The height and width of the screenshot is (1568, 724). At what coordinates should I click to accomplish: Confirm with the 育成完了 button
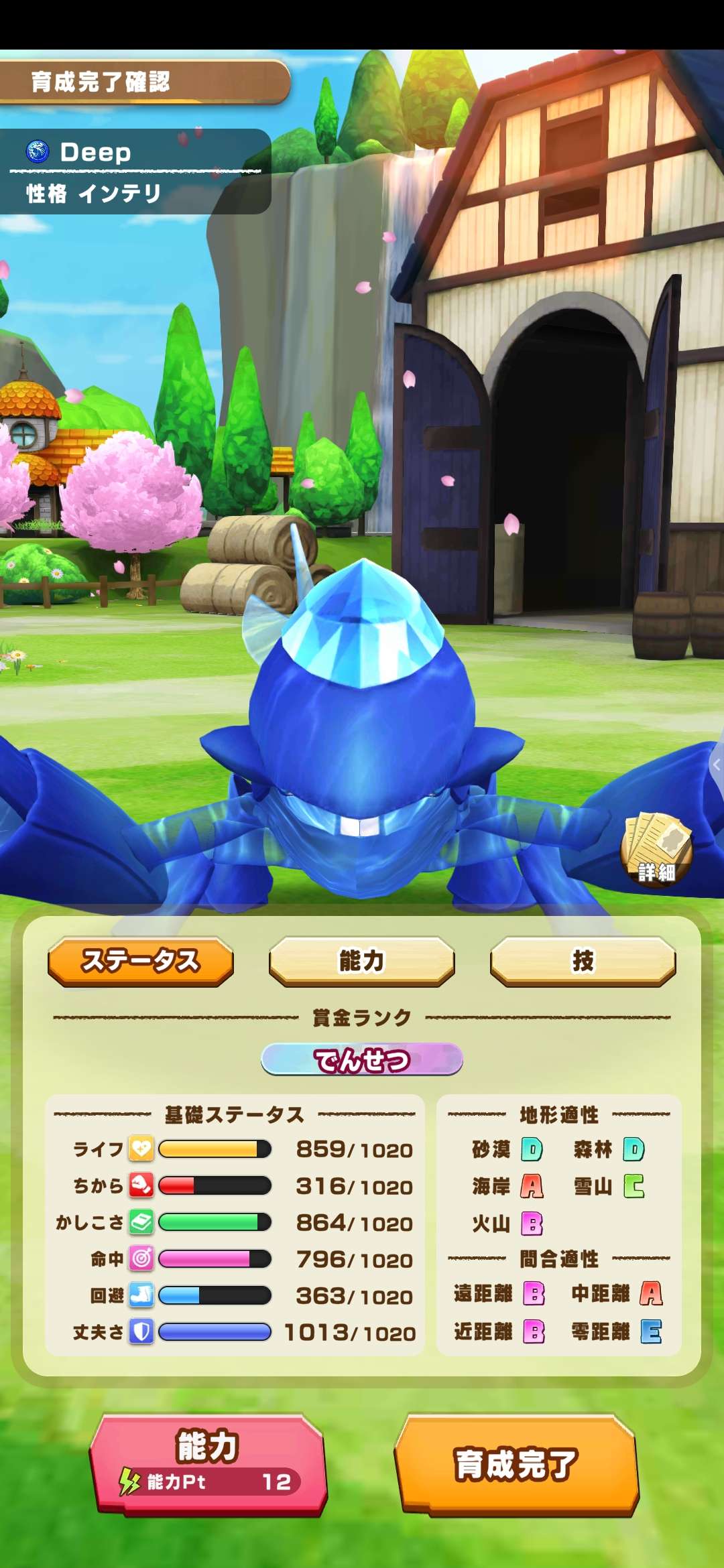coord(516,1464)
